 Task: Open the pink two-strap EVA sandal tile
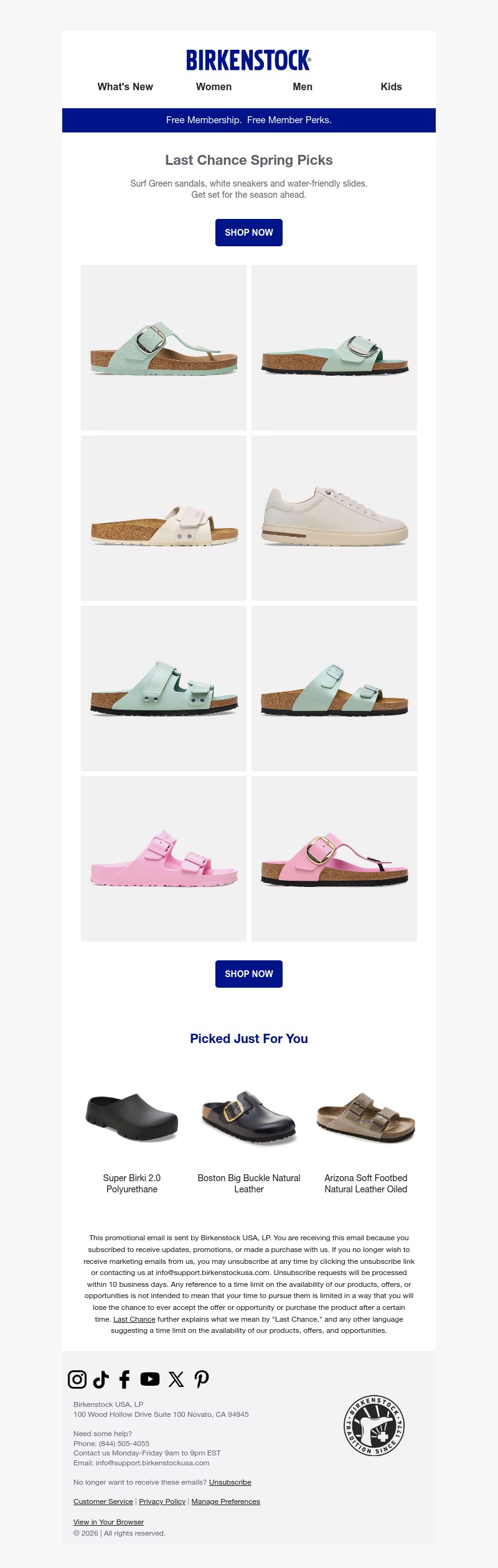[x=164, y=858]
